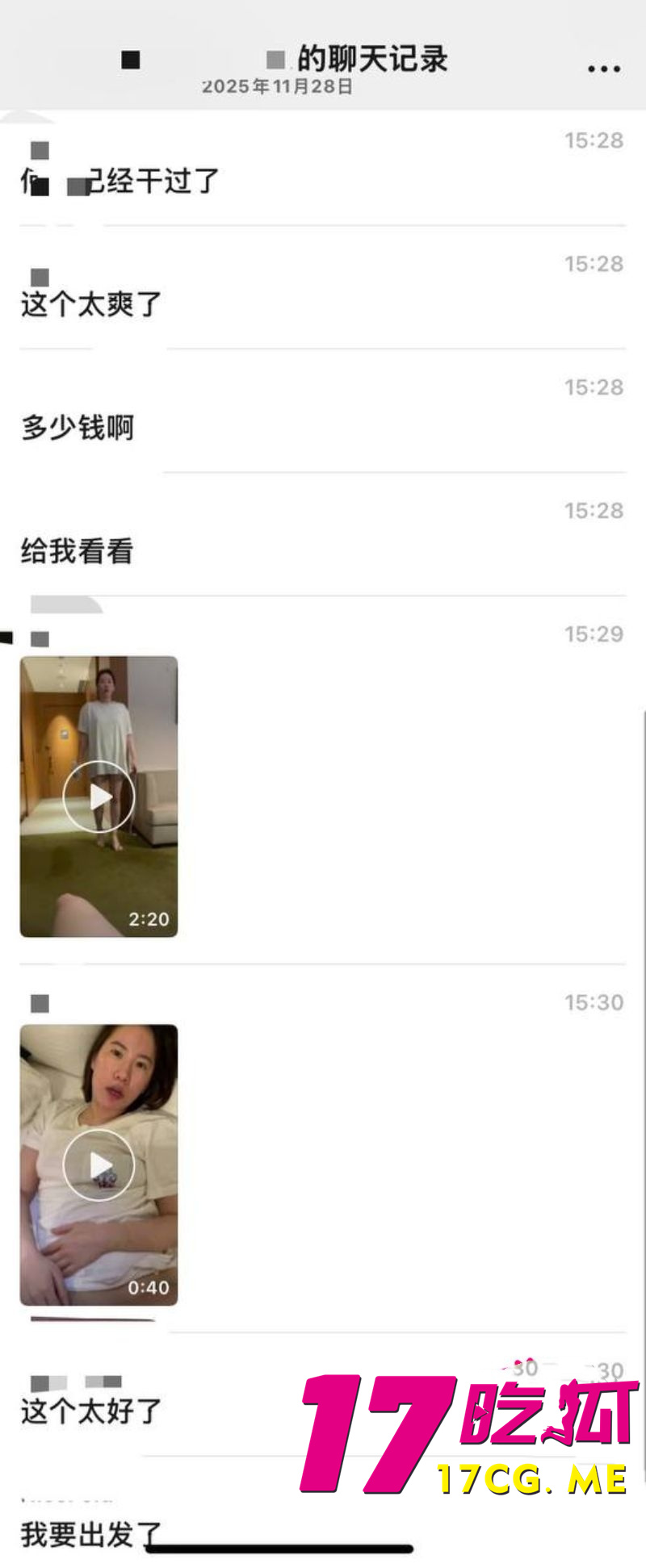The height and width of the screenshot is (1568, 646).
Task: Open the bed selfie video thumbnail
Action: pos(99,1165)
